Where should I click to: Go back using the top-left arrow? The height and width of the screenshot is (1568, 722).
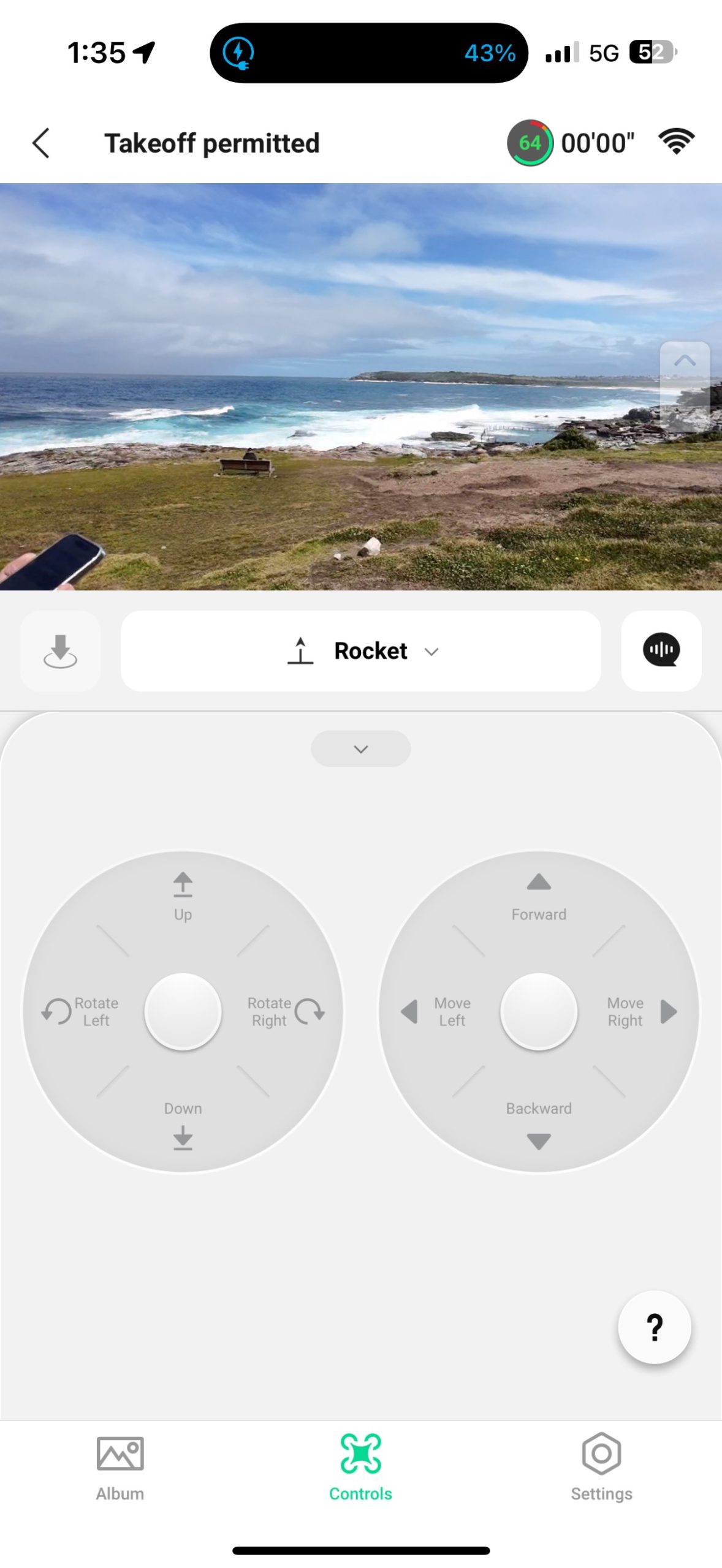(41, 143)
